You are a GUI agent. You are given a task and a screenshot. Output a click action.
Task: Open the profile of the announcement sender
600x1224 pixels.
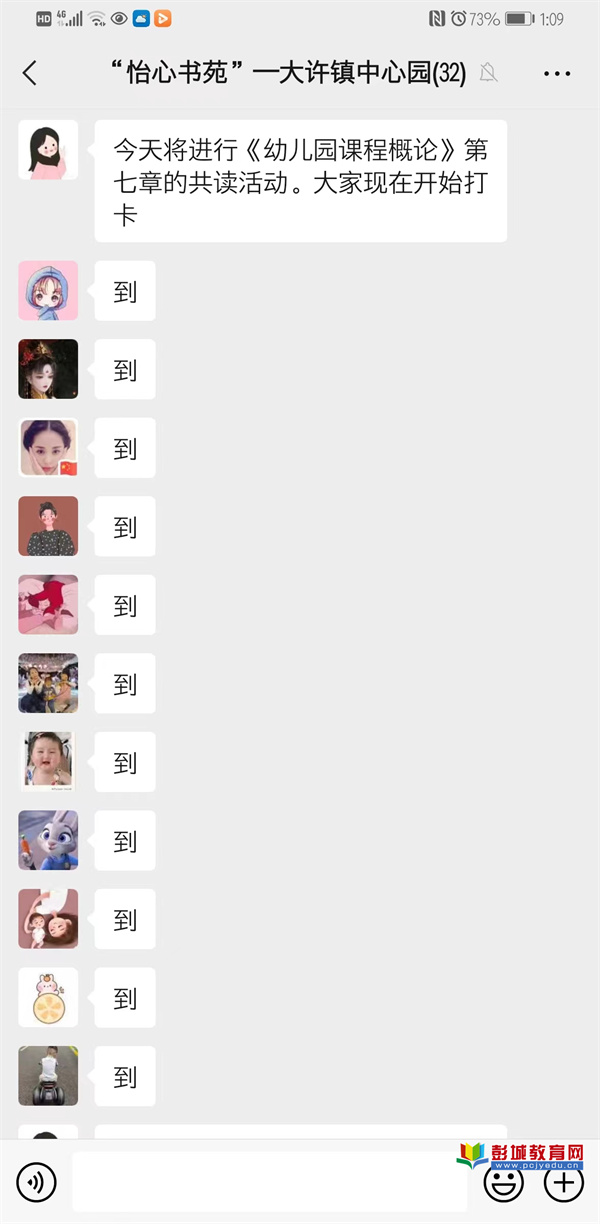point(48,150)
